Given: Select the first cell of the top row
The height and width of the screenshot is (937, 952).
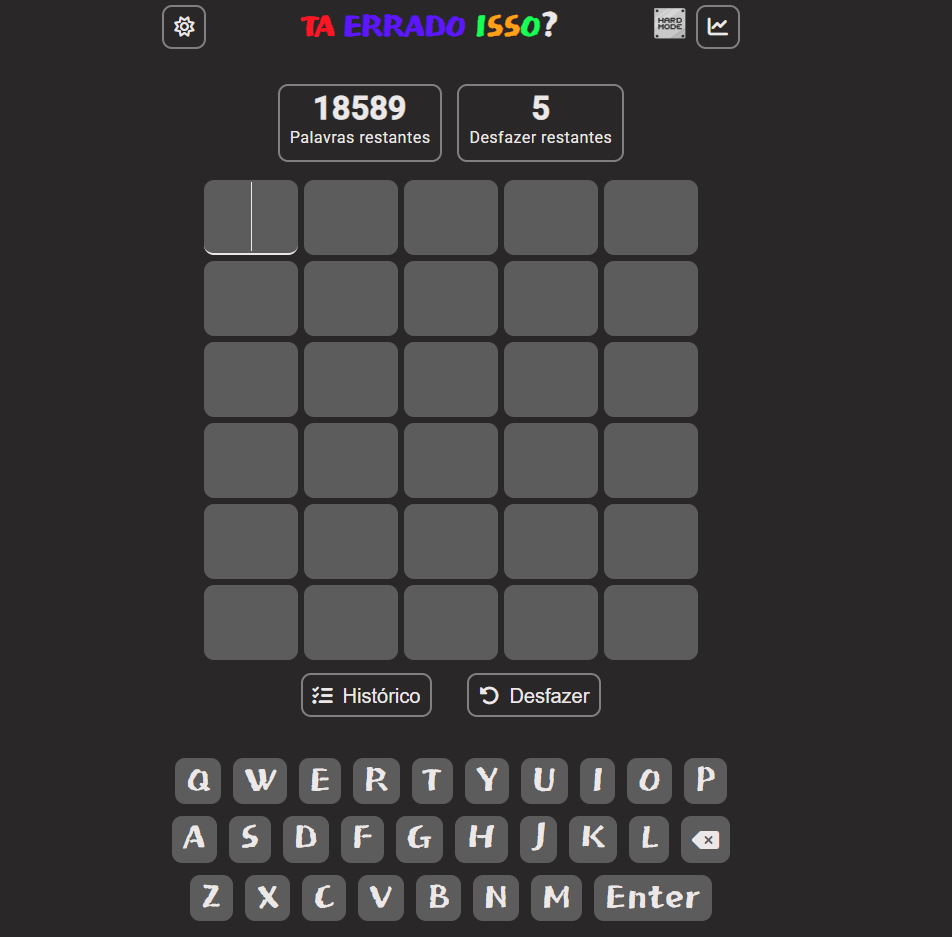Looking at the screenshot, I should tap(251, 217).
